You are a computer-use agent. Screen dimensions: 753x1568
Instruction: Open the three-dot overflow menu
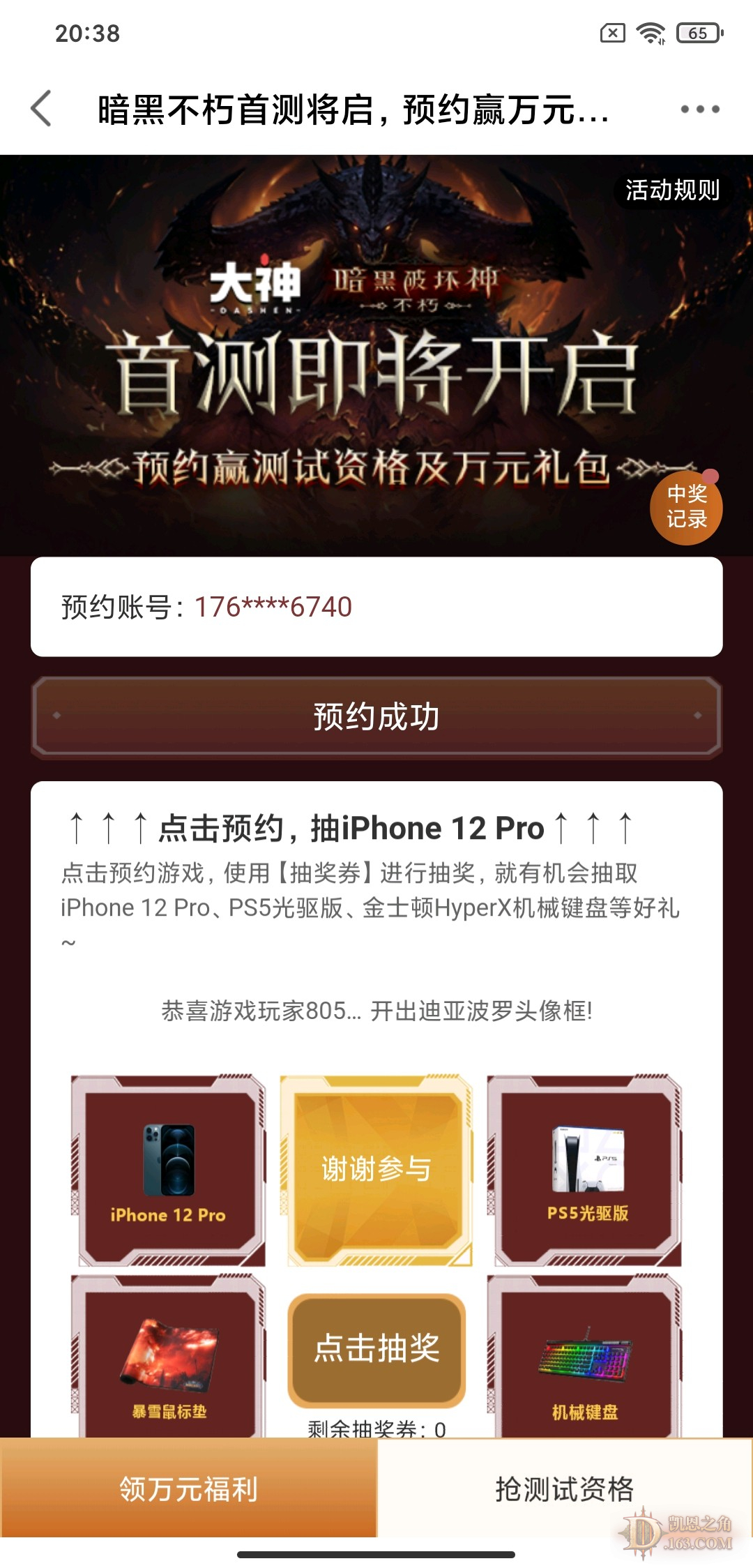pos(700,109)
